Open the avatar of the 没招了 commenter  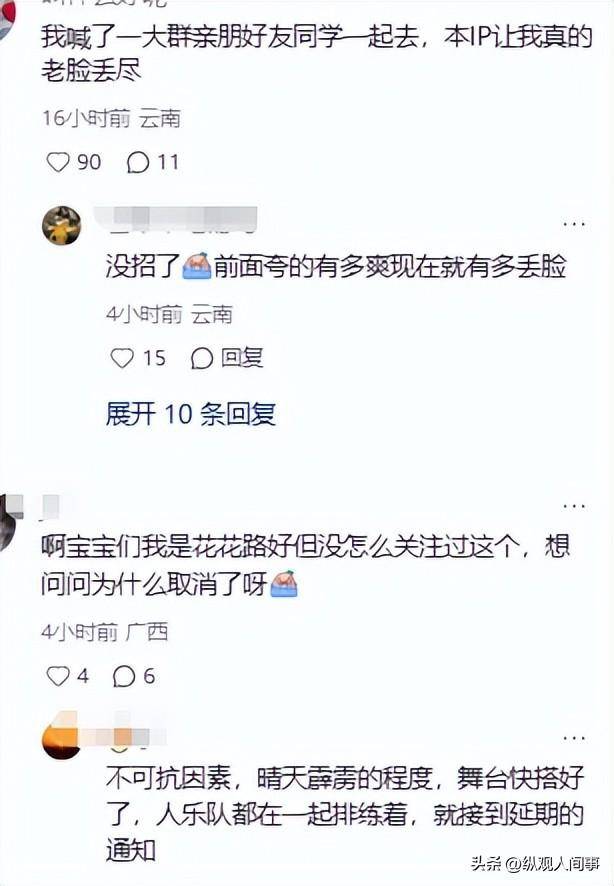(x=62, y=226)
